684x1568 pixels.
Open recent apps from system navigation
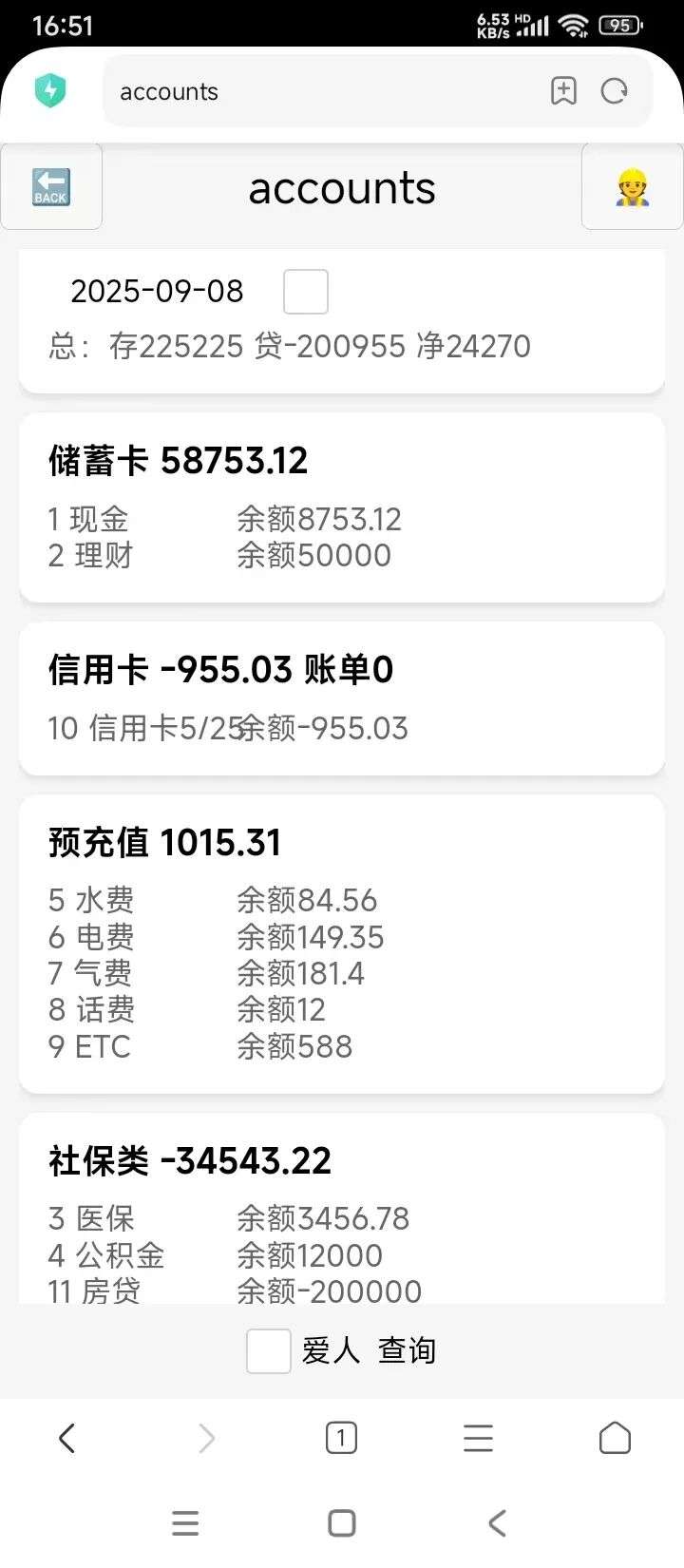(x=185, y=1523)
